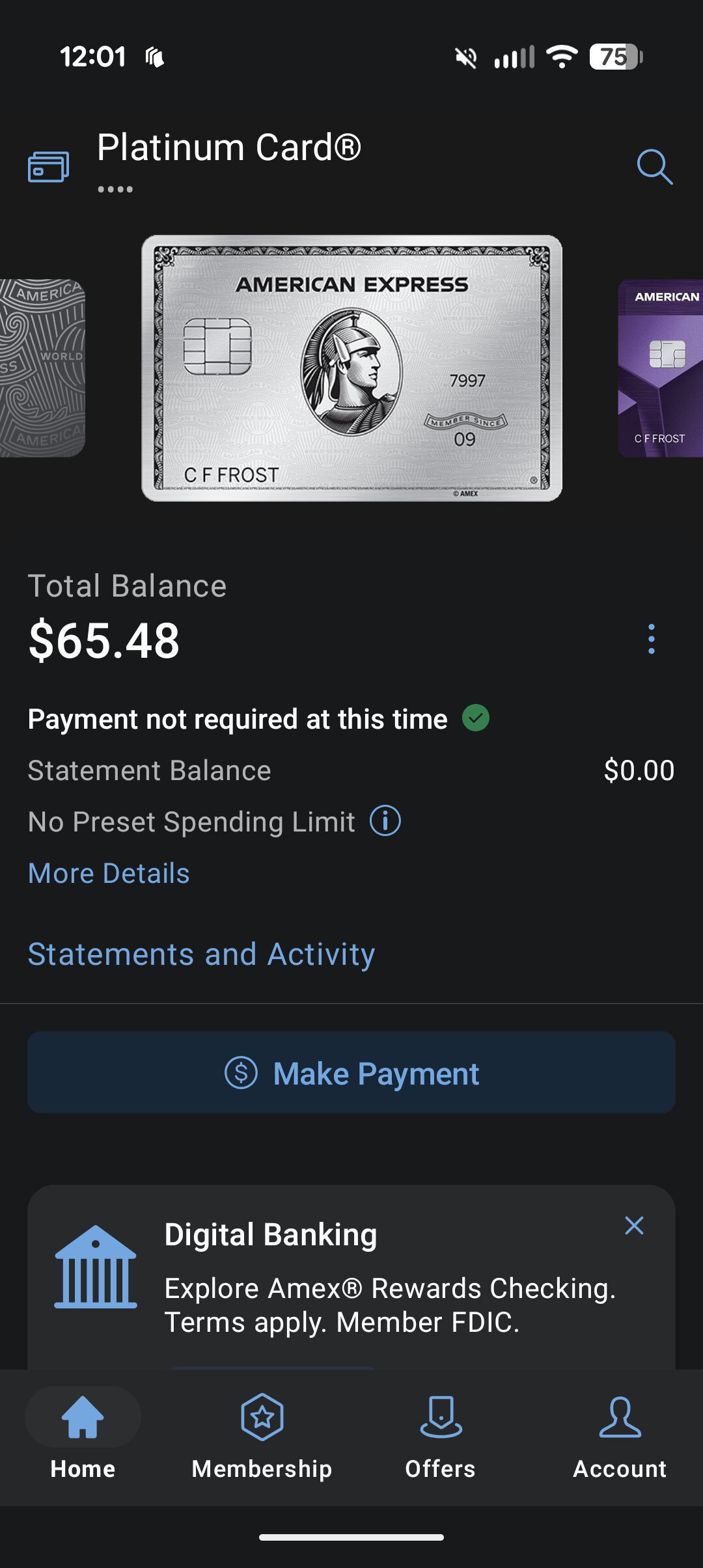Viewport: 703px width, 1568px height.
Task: Select the purple card on the right
Action: (x=660, y=368)
